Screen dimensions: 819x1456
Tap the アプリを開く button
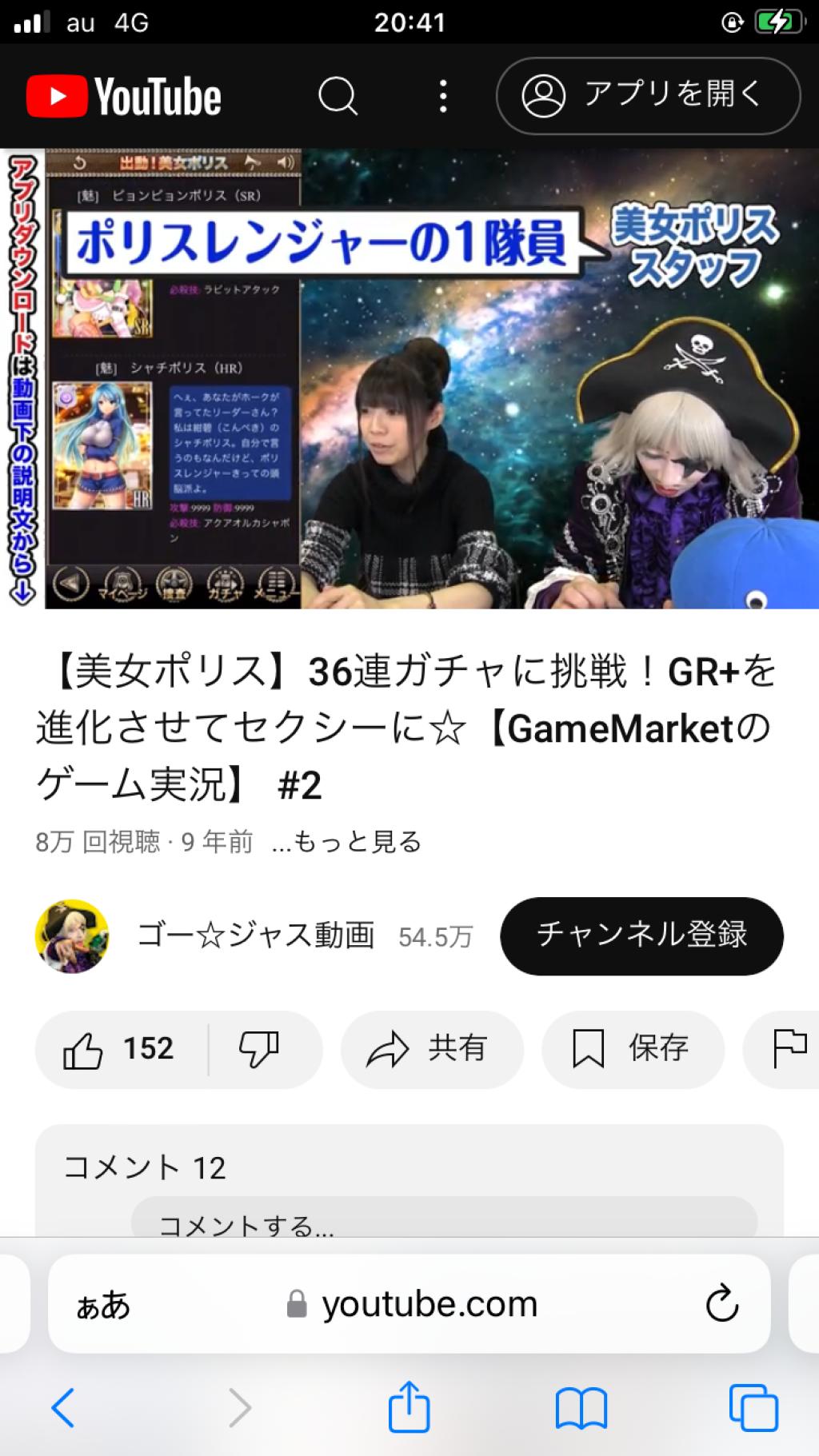648,96
